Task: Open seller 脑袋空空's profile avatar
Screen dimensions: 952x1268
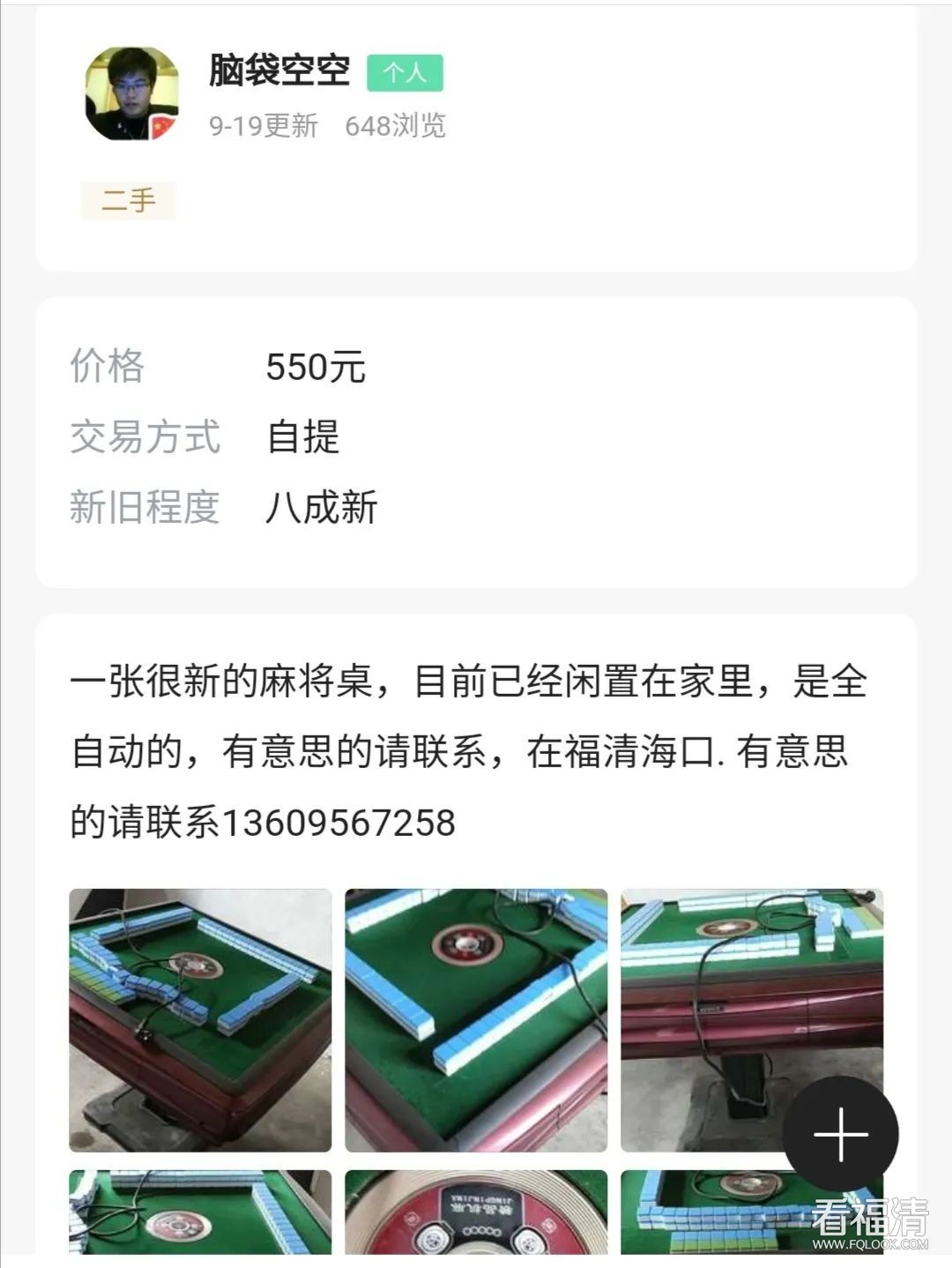Action: [x=130, y=94]
